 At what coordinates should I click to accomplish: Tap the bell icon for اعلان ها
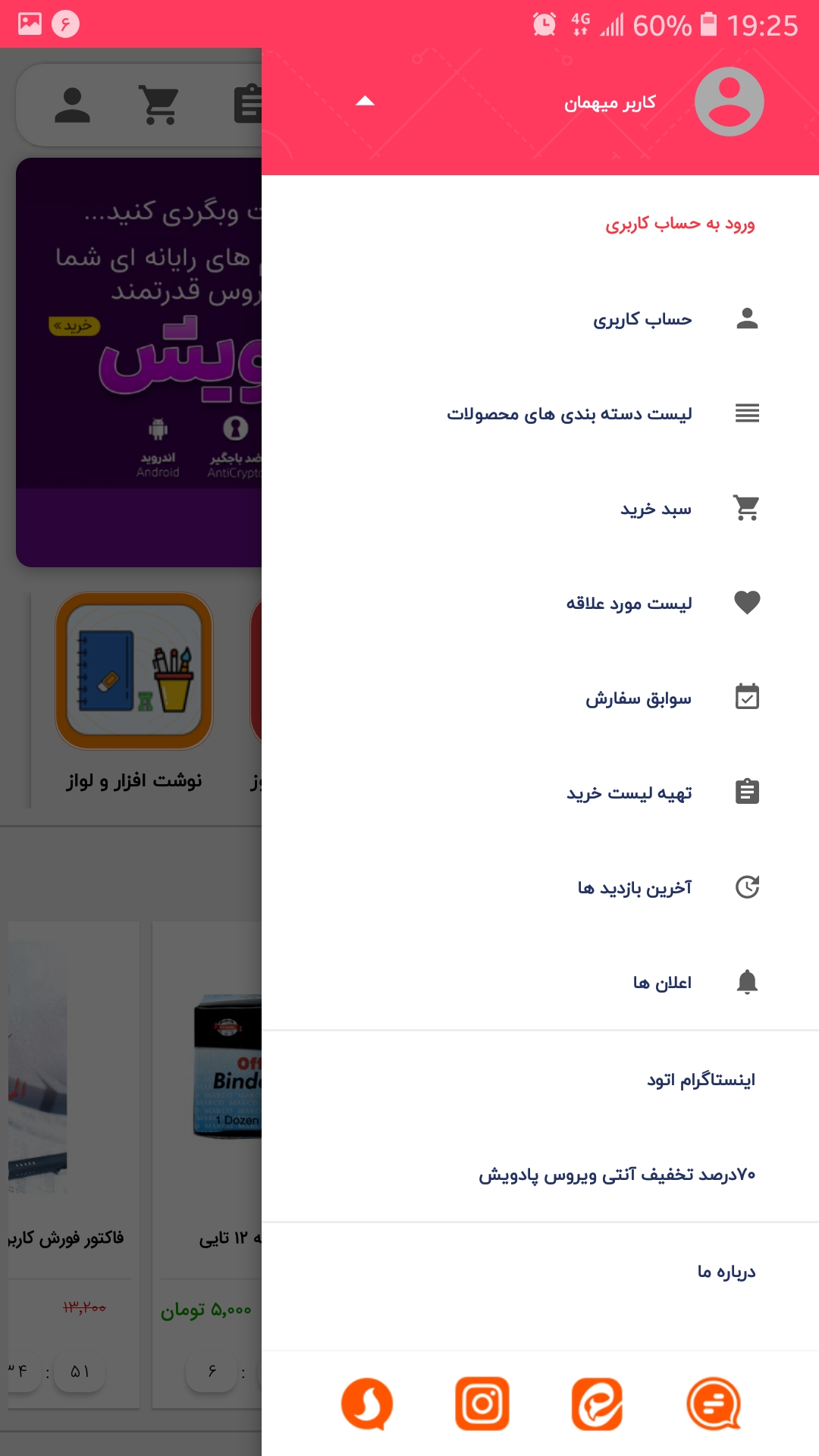coord(748,981)
